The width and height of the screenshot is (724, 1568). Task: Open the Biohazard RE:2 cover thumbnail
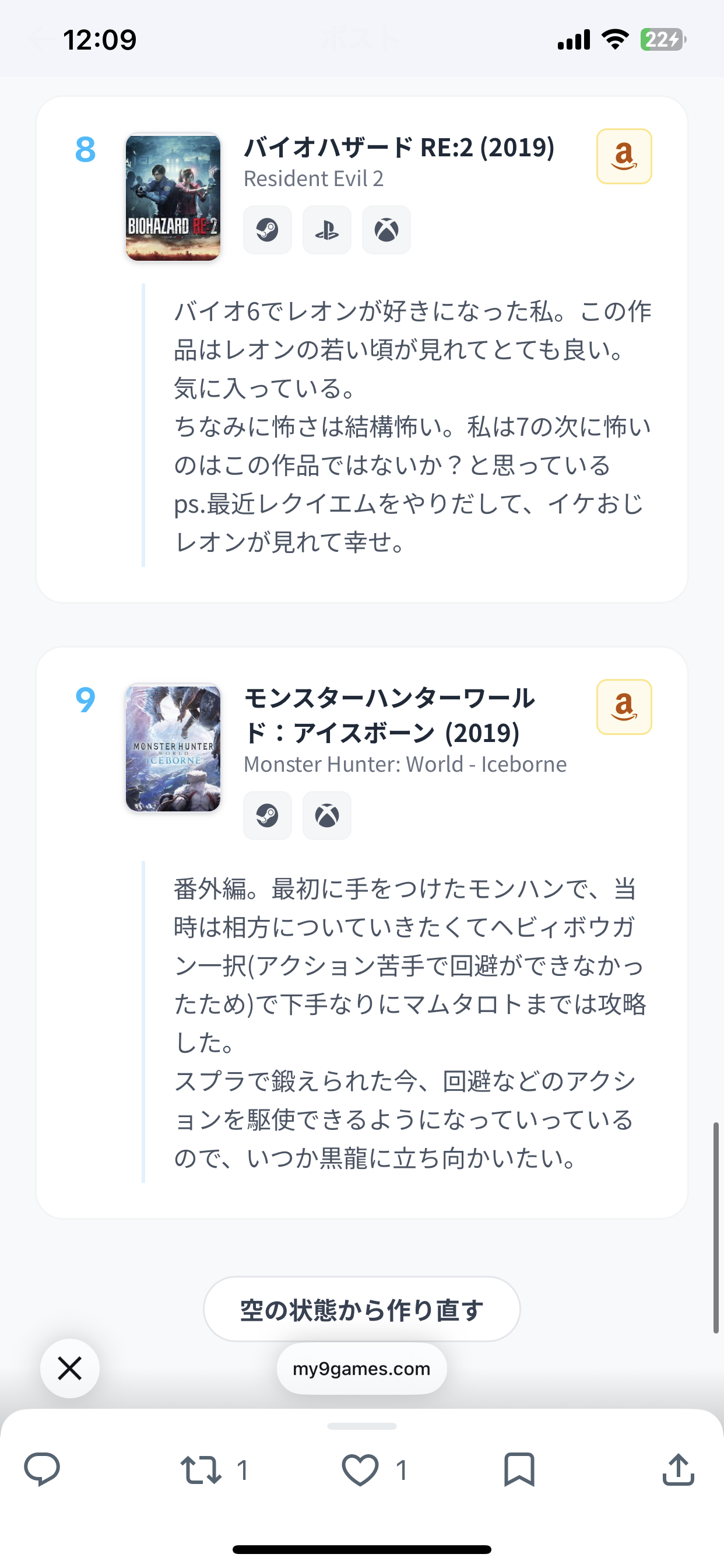pyautogui.click(x=173, y=197)
